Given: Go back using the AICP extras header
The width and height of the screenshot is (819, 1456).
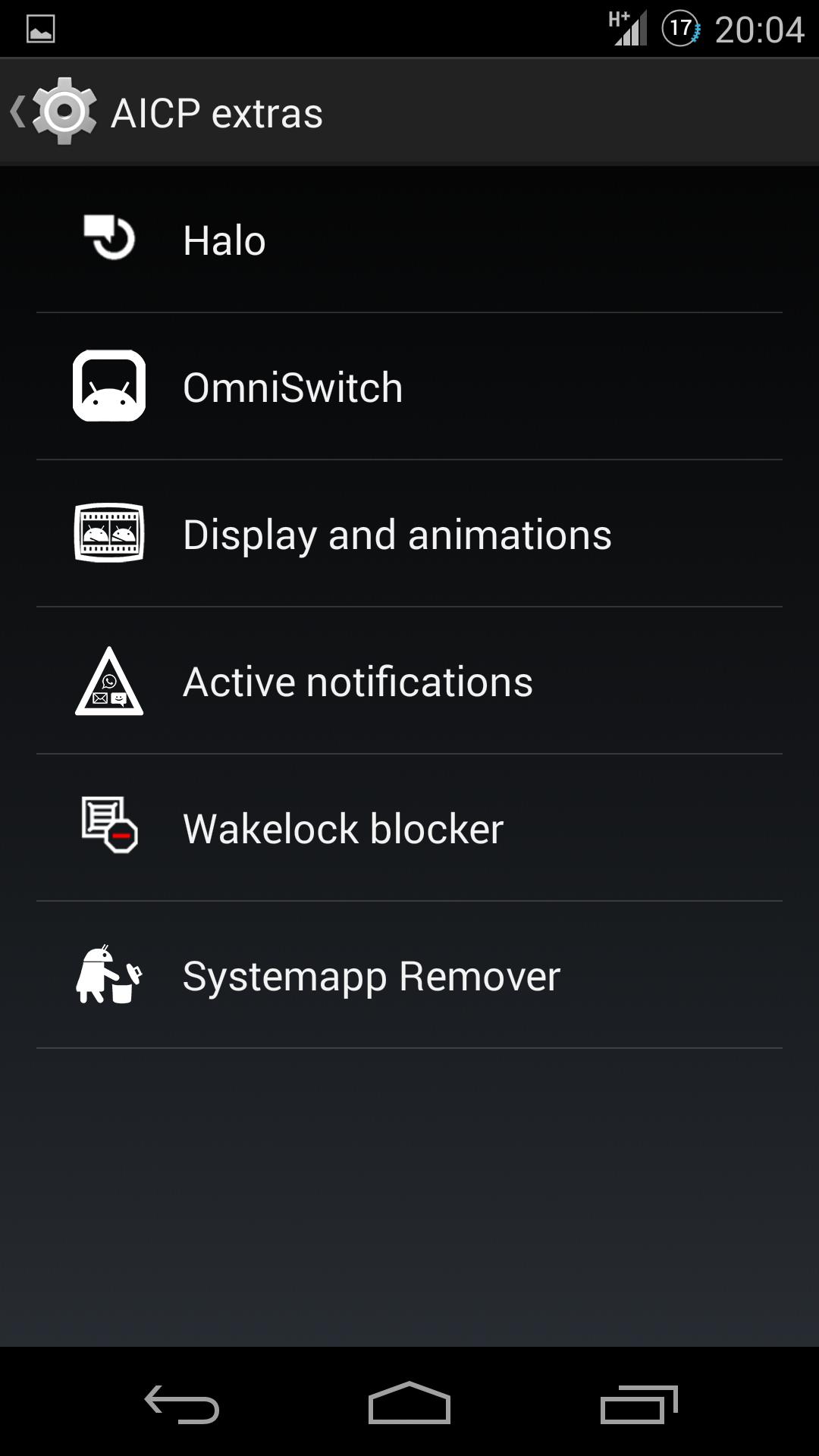Looking at the screenshot, I should point(53,112).
